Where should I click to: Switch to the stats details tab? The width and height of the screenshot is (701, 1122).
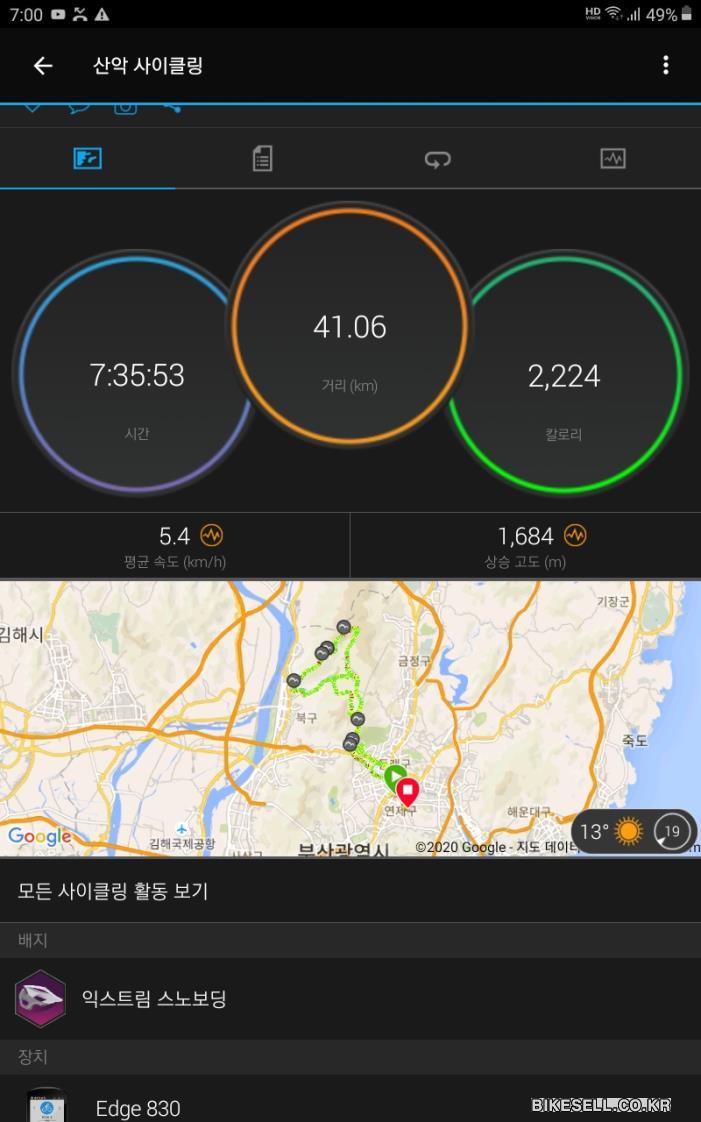click(262, 159)
